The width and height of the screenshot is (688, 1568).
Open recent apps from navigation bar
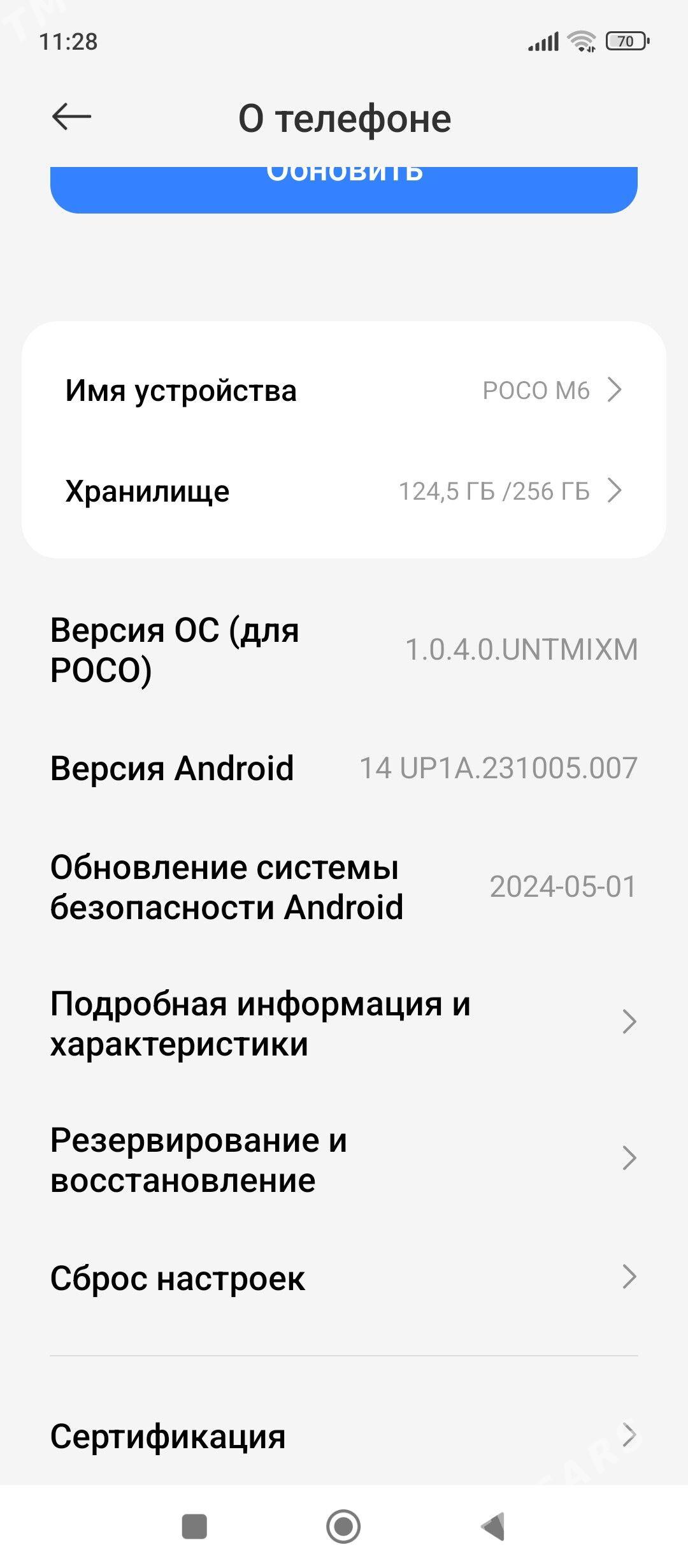(x=194, y=1527)
